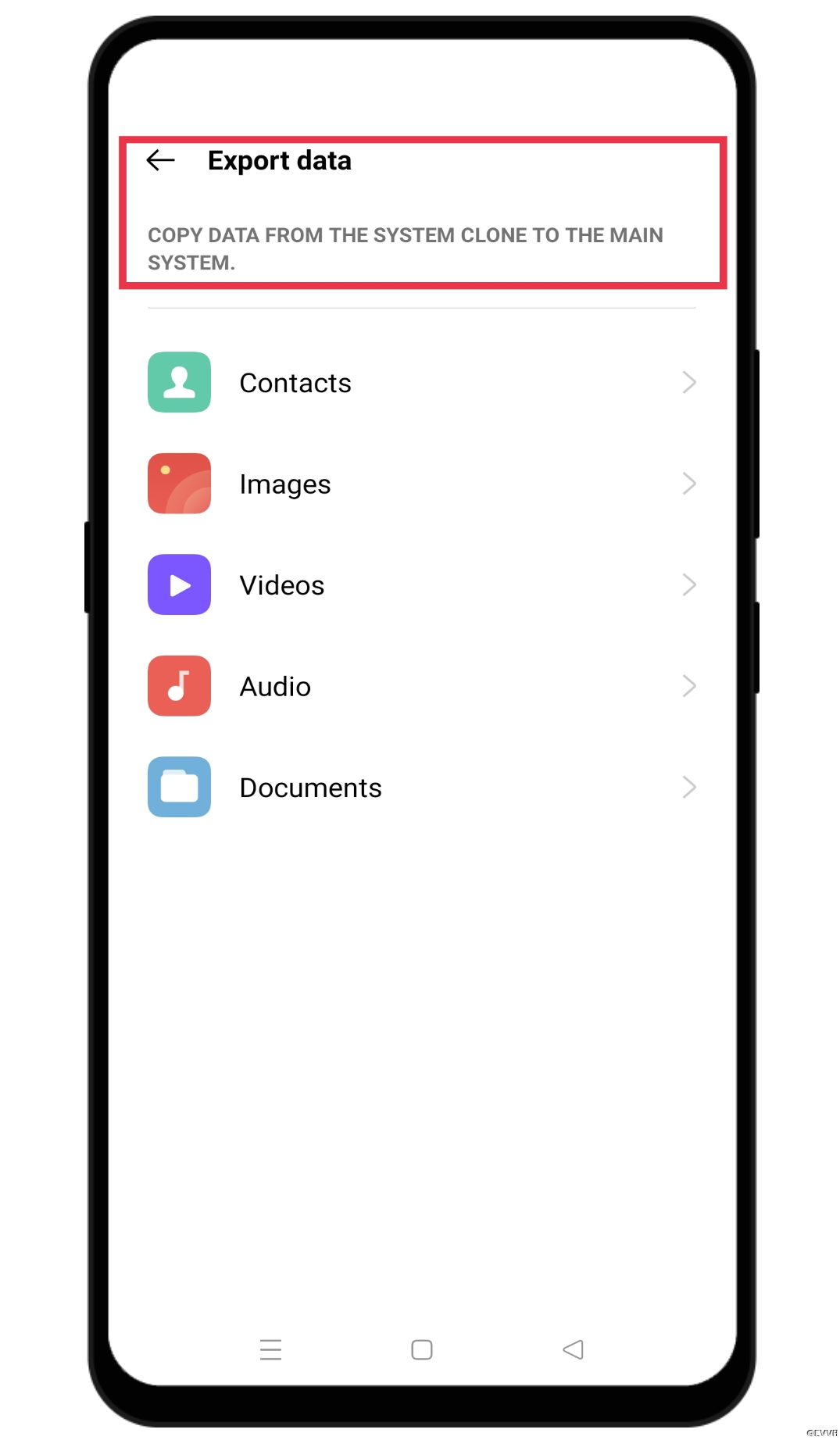Select the Videos play icon
Screen dimensions: 840x1440
(178, 584)
